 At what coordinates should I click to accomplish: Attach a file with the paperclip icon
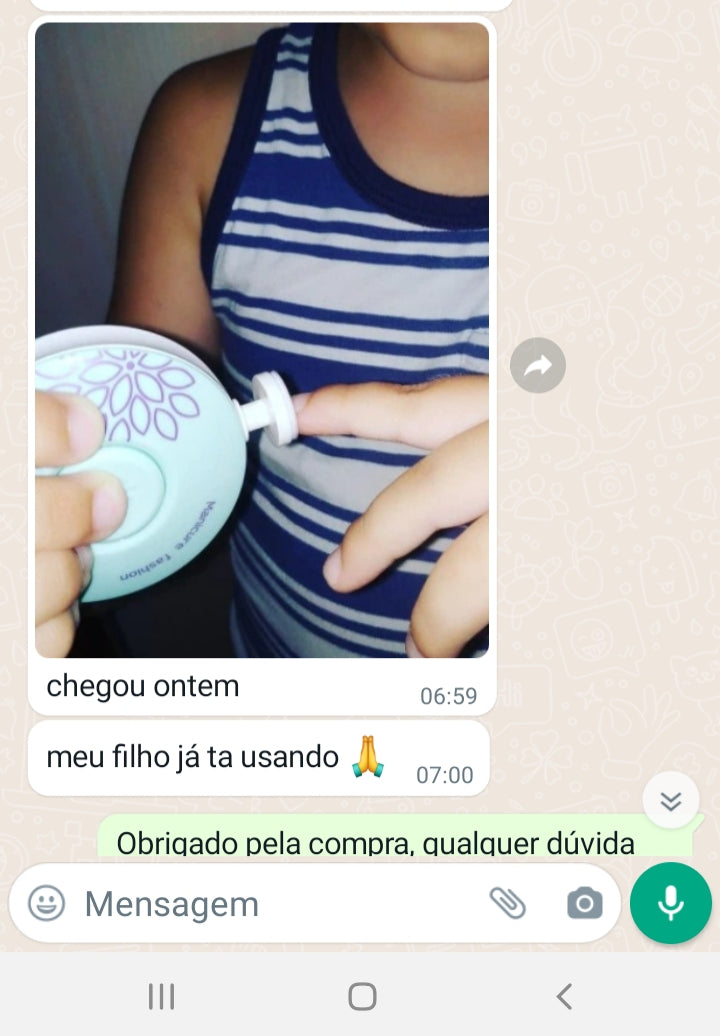507,904
